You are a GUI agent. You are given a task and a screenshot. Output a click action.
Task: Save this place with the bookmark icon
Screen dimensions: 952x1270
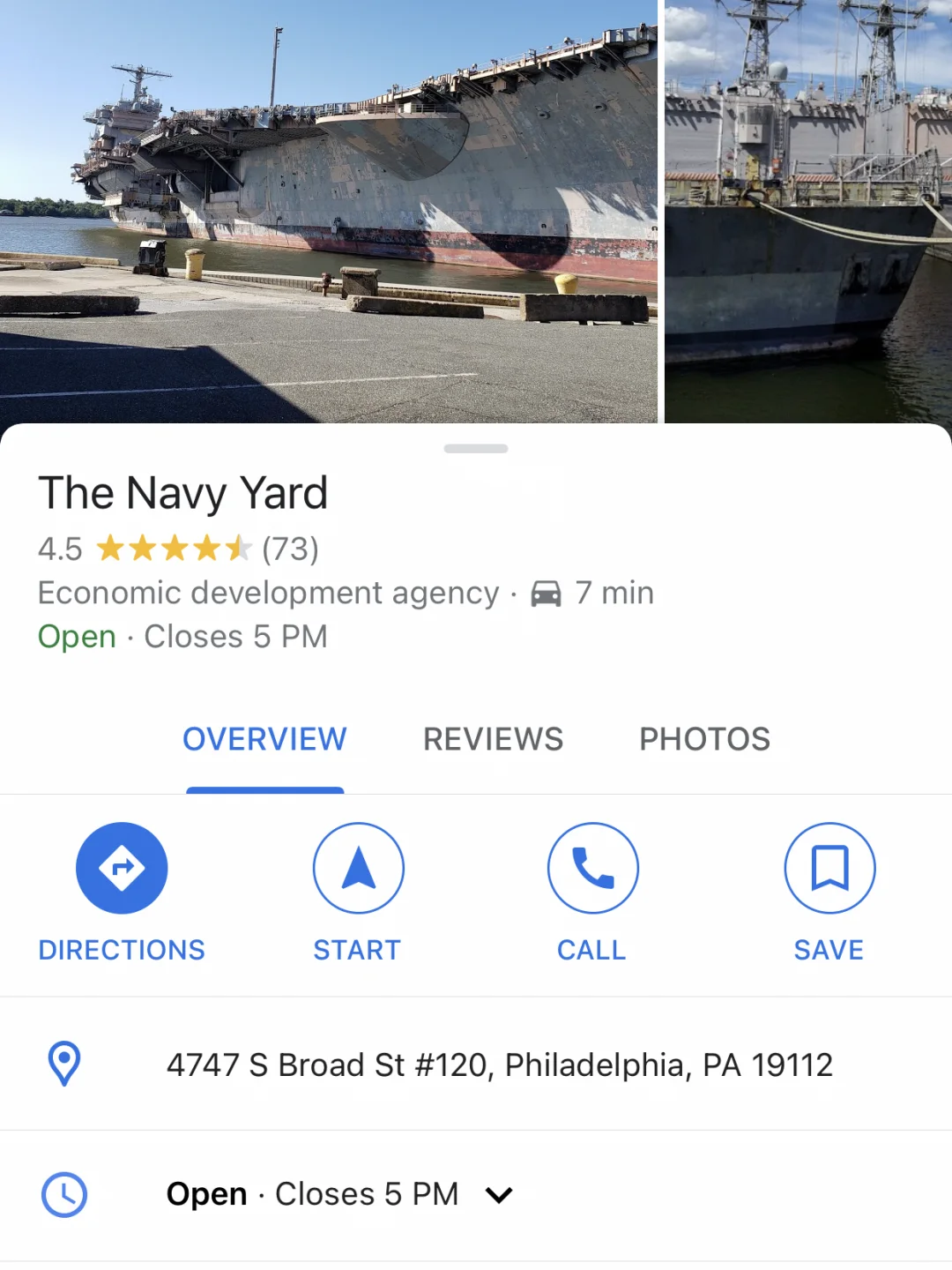coord(829,868)
